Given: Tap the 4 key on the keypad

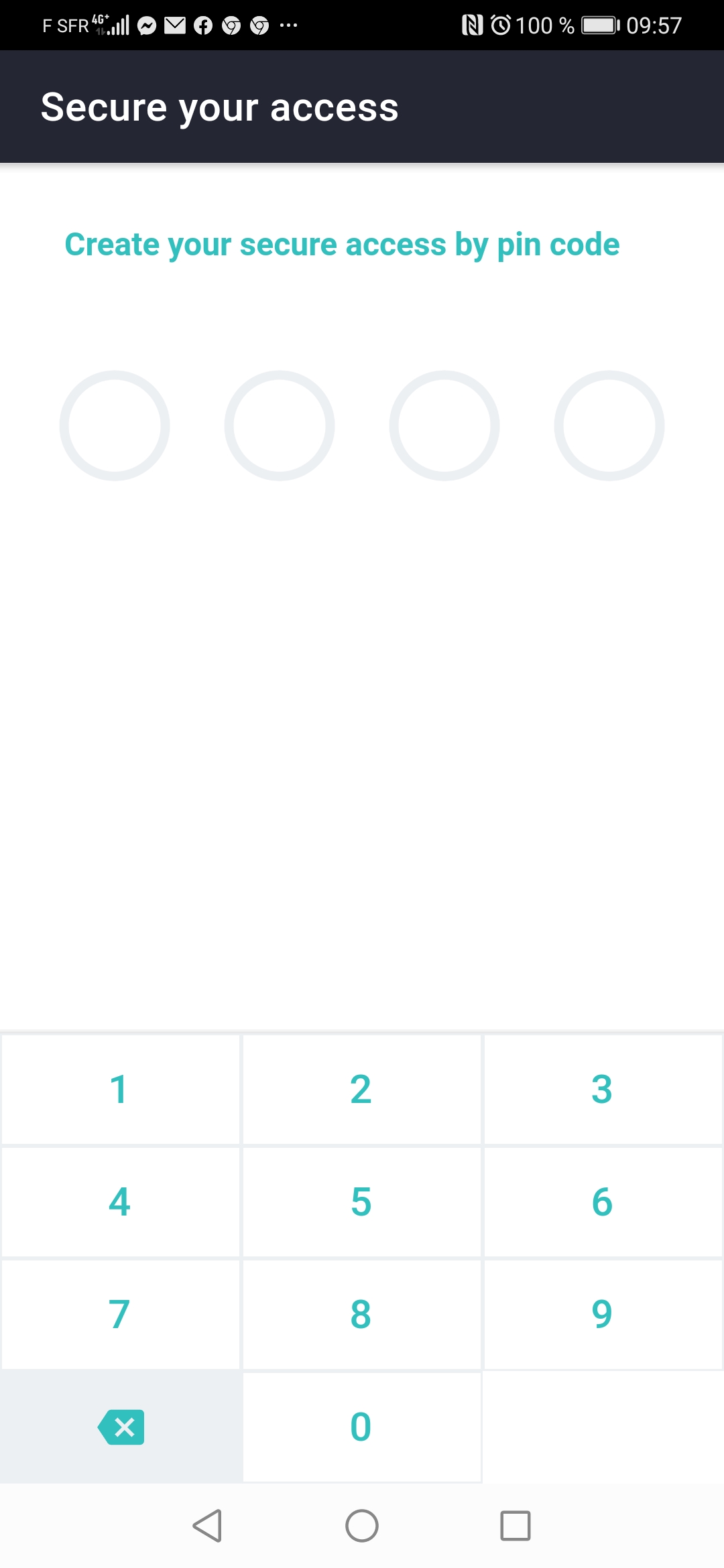Looking at the screenshot, I should click(120, 1201).
